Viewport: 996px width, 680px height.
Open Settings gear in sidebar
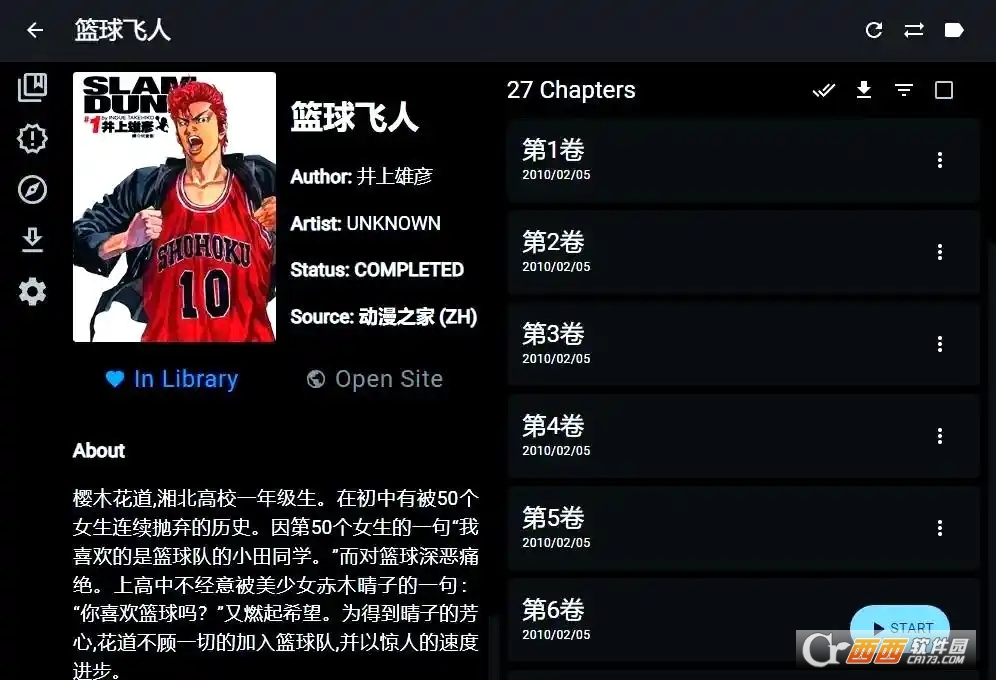click(x=33, y=292)
